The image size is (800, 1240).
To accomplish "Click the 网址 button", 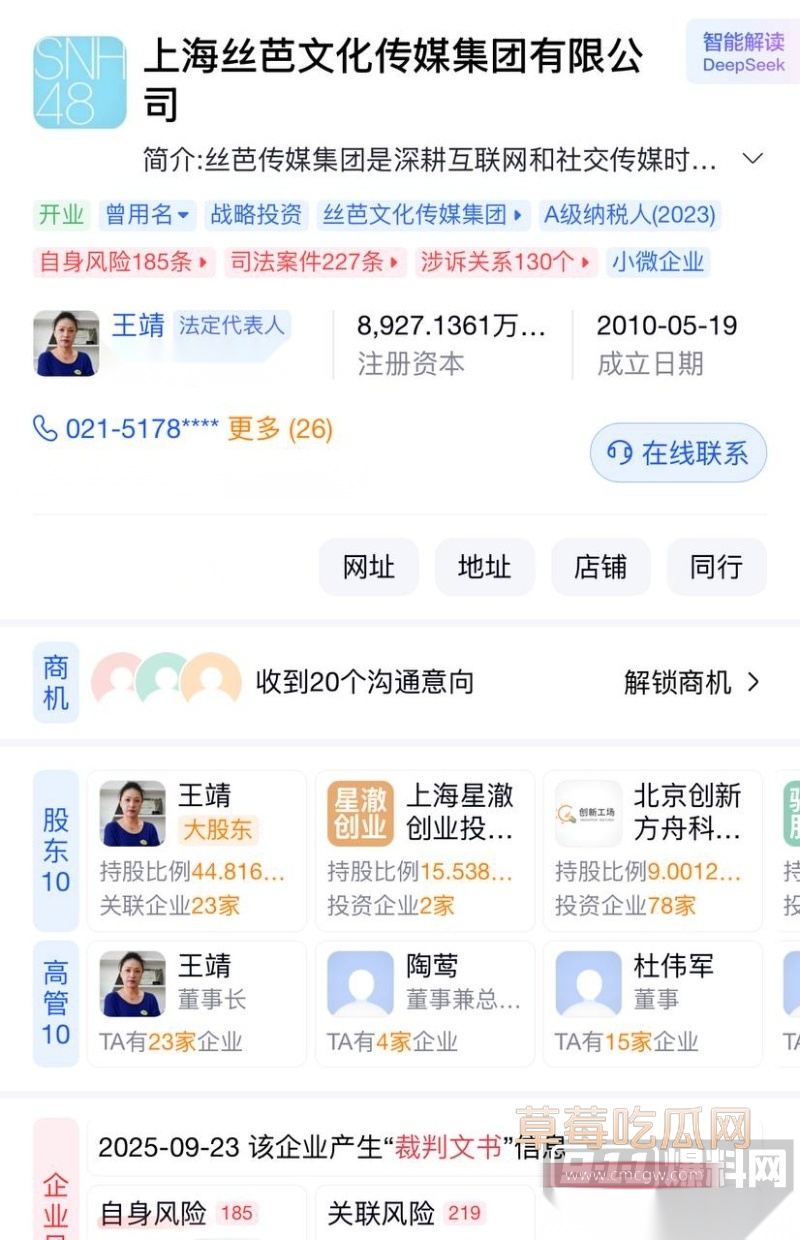I will 368,567.
